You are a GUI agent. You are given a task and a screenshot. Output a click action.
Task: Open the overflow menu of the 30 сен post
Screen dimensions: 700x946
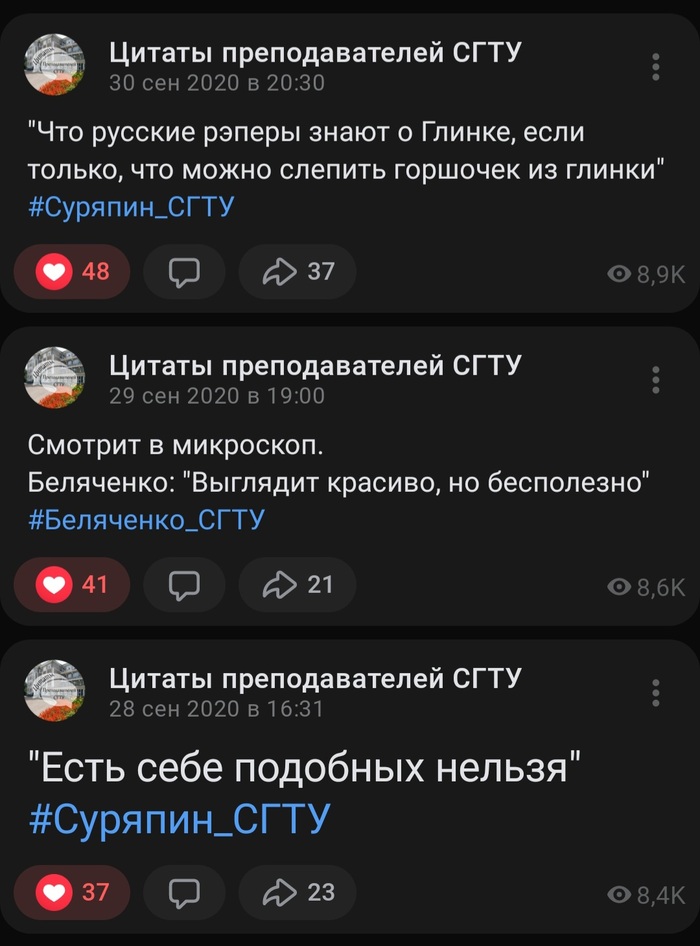pos(656,66)
